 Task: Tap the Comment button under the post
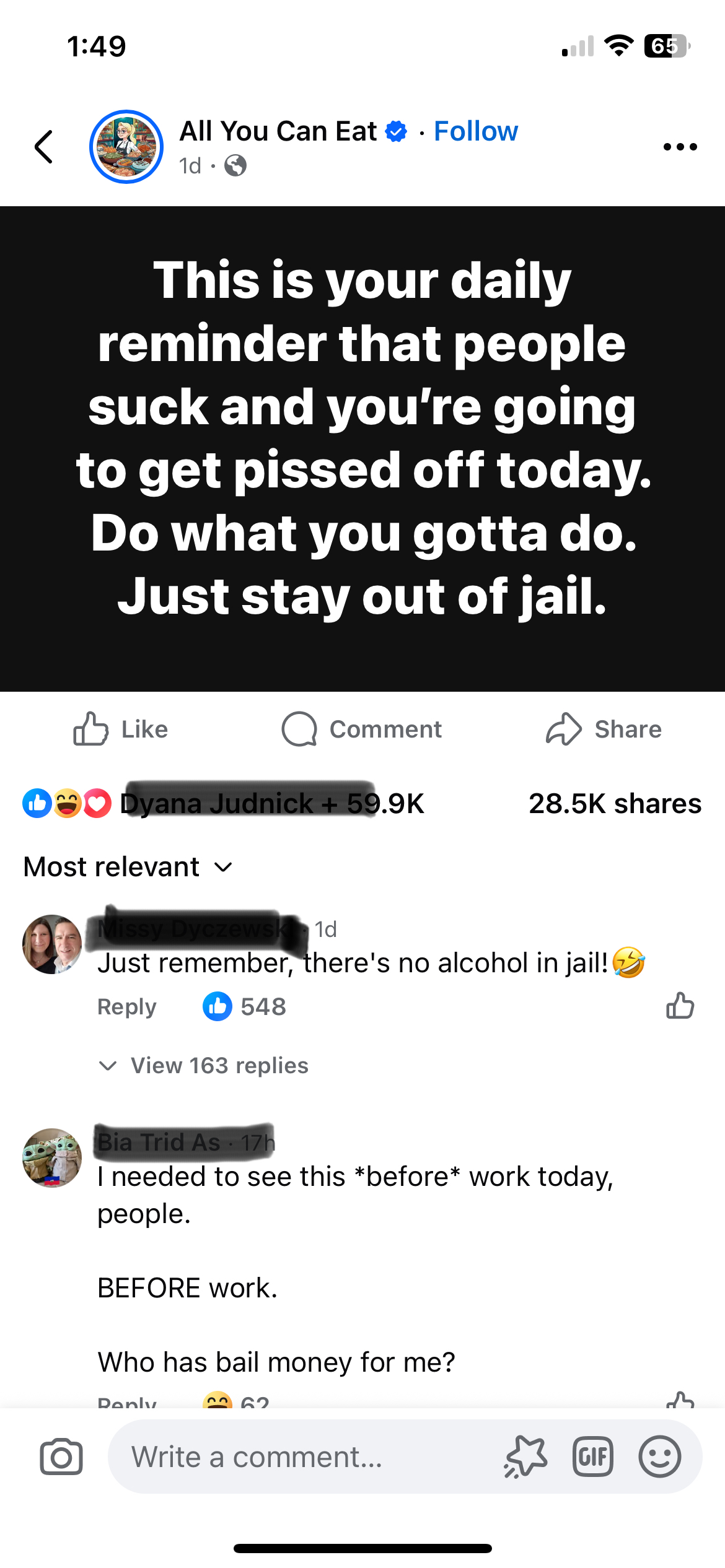pos(362,729)
